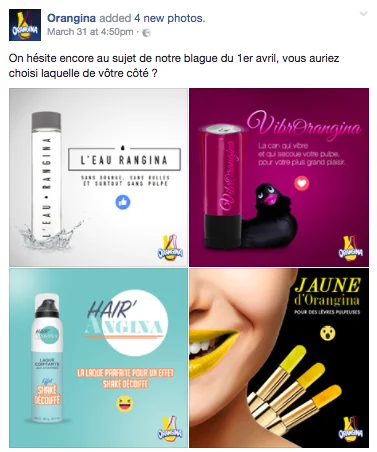This screenshot has width=377, height=452.
Task: Expand the post options chevron
Action: (363, 14)
